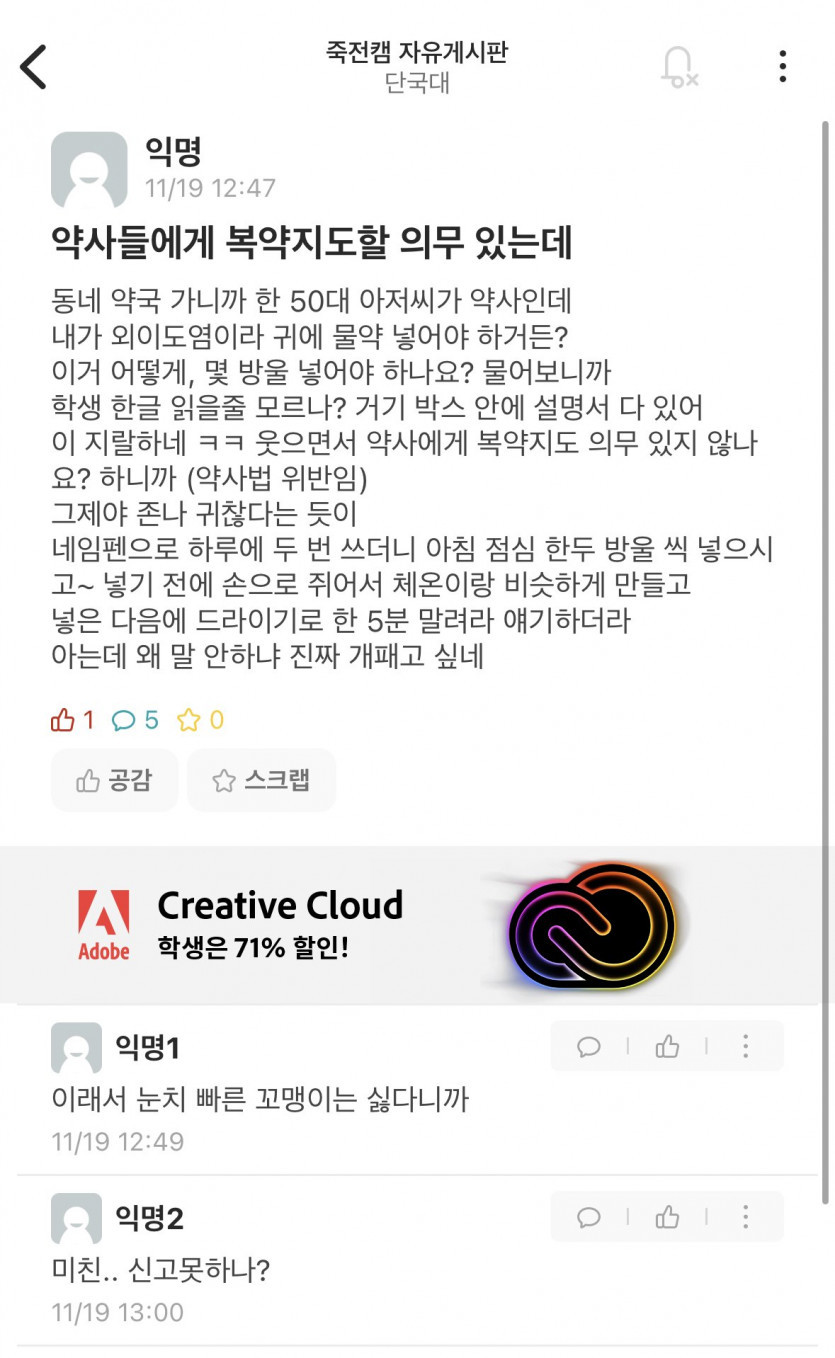
Task: Scrap the post with the 스크랩 button
Action: pyautogui.click(x=261, y=780)
